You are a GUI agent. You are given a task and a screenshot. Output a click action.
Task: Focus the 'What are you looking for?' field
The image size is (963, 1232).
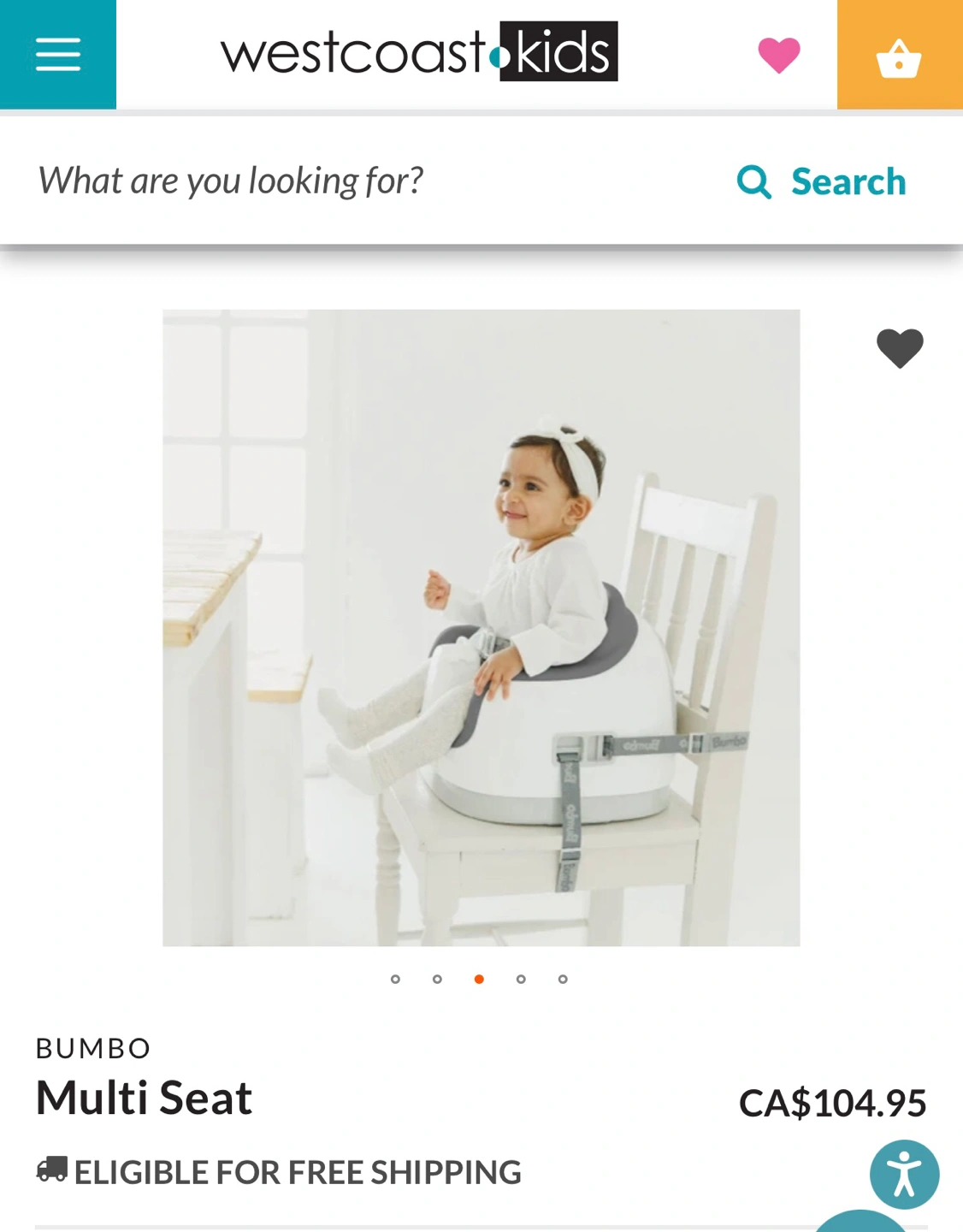click(x=368, y=181)
